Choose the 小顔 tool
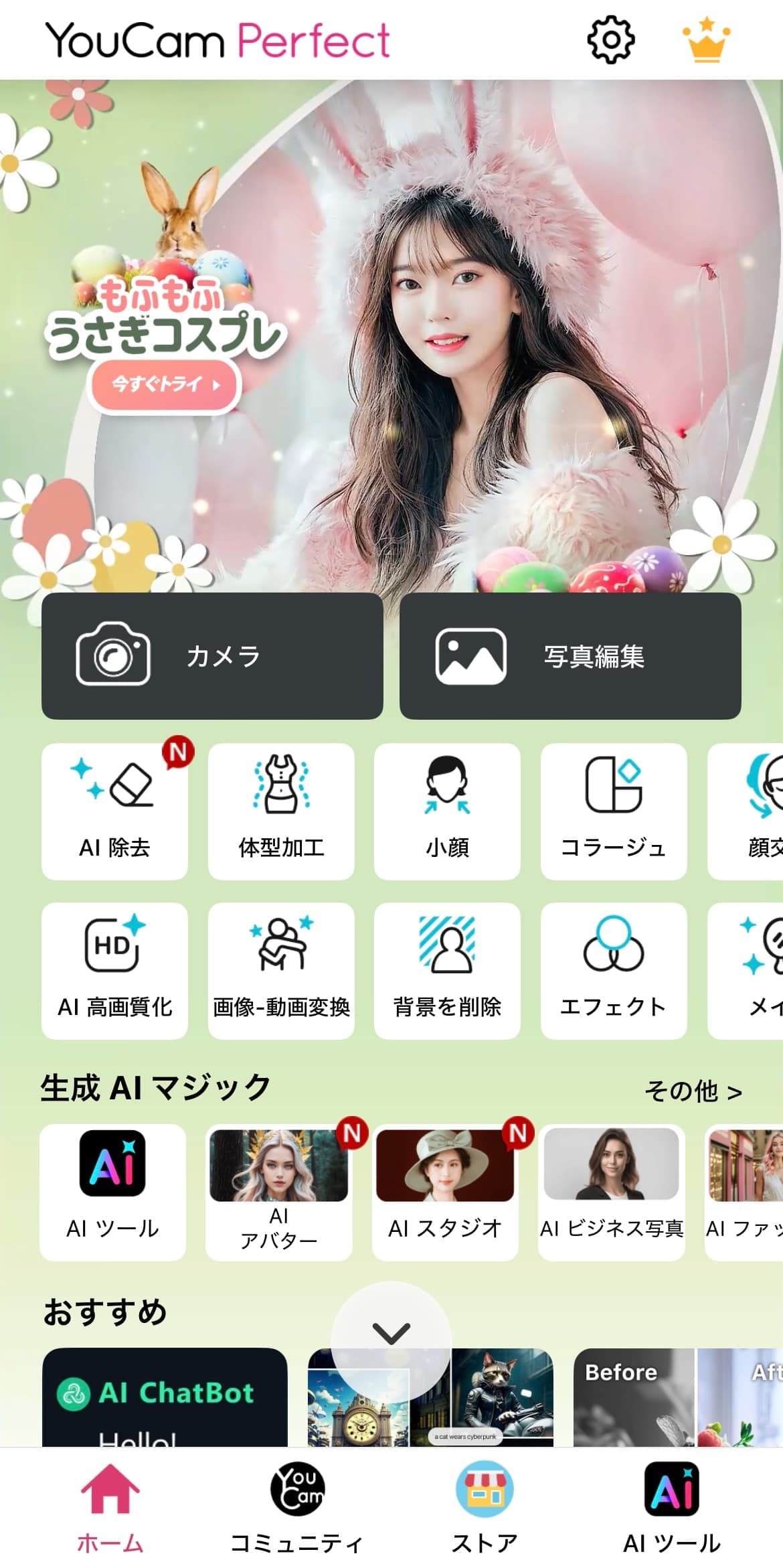This screenshot has width=783, height=1568. pyautogui.click(x=447, y=811)
